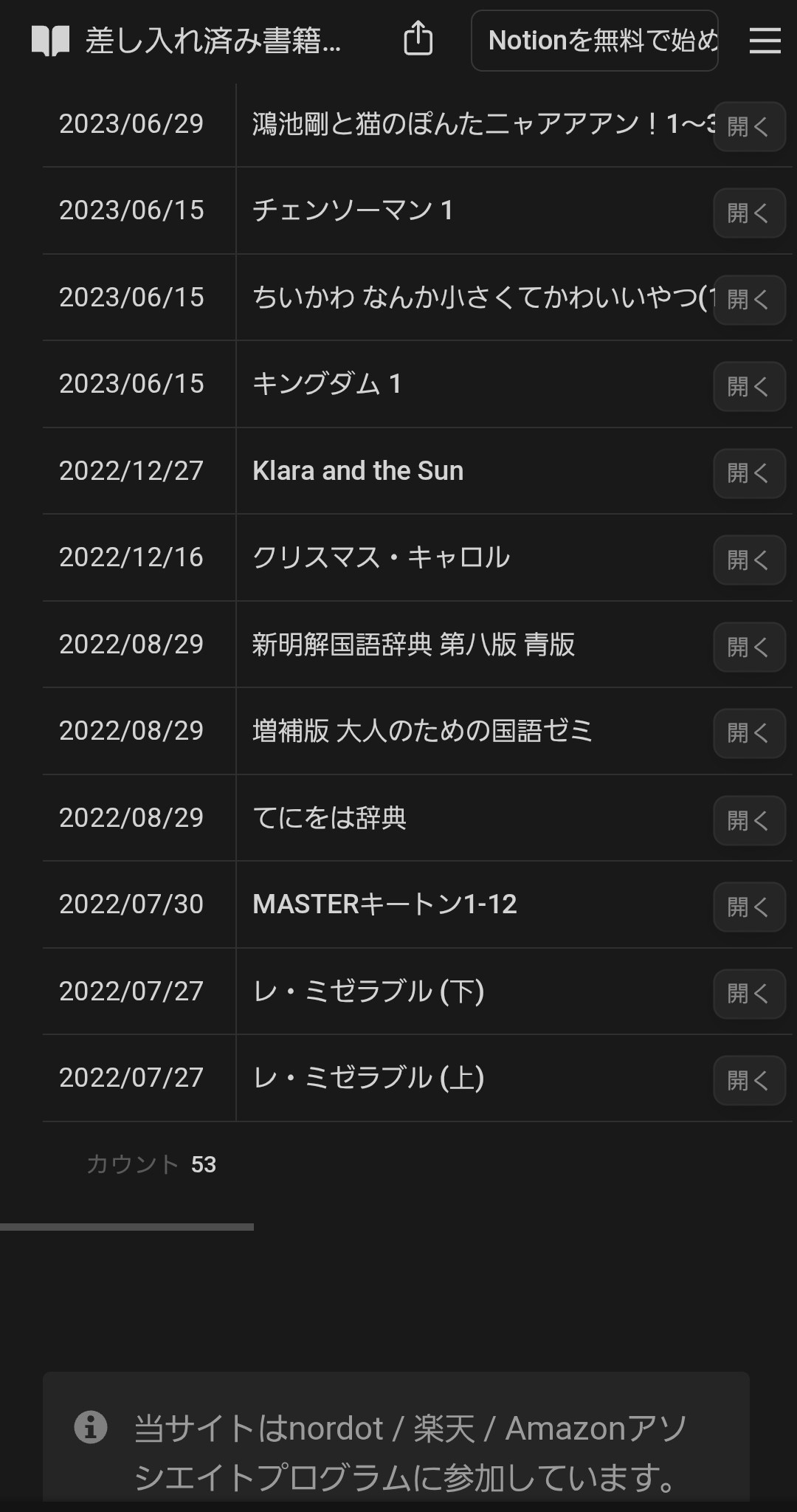Open the てにをは辞典 entry

pos(749,820)
